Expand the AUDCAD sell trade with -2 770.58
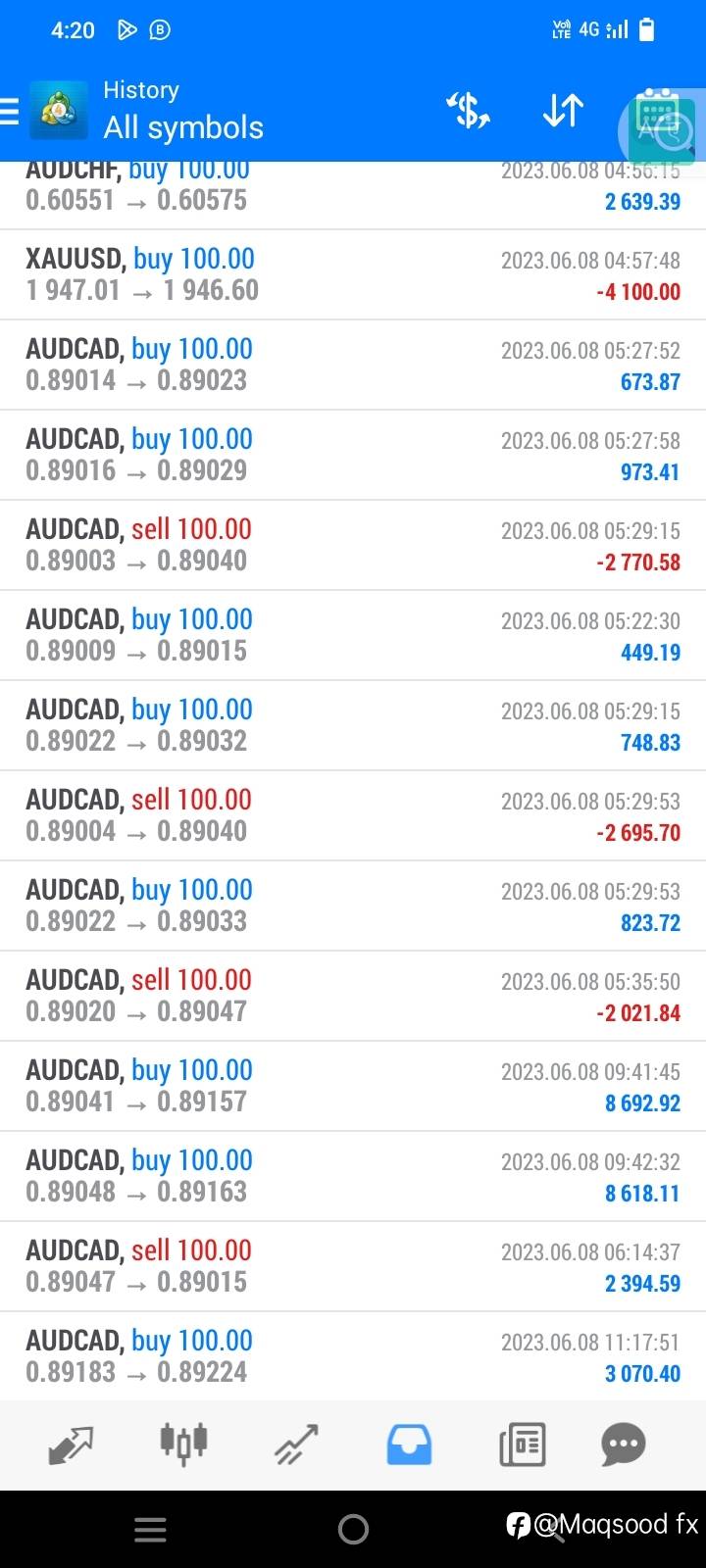The height and width of the screenshot is (1568, 706). (353, 546)
